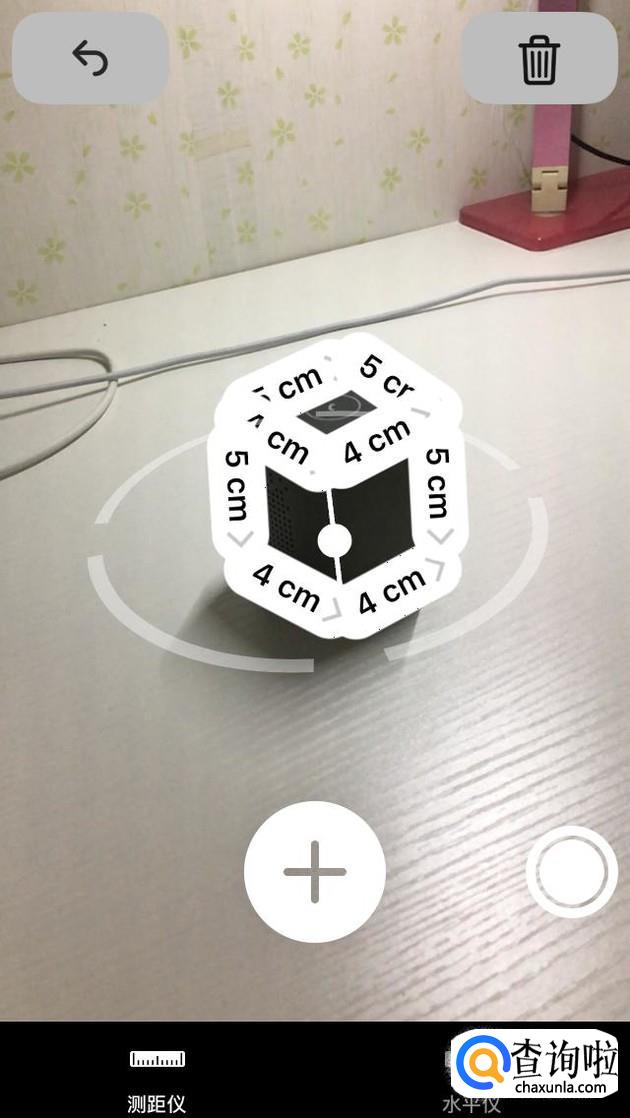Capture a photo with the shutter button

pos(572,872)
